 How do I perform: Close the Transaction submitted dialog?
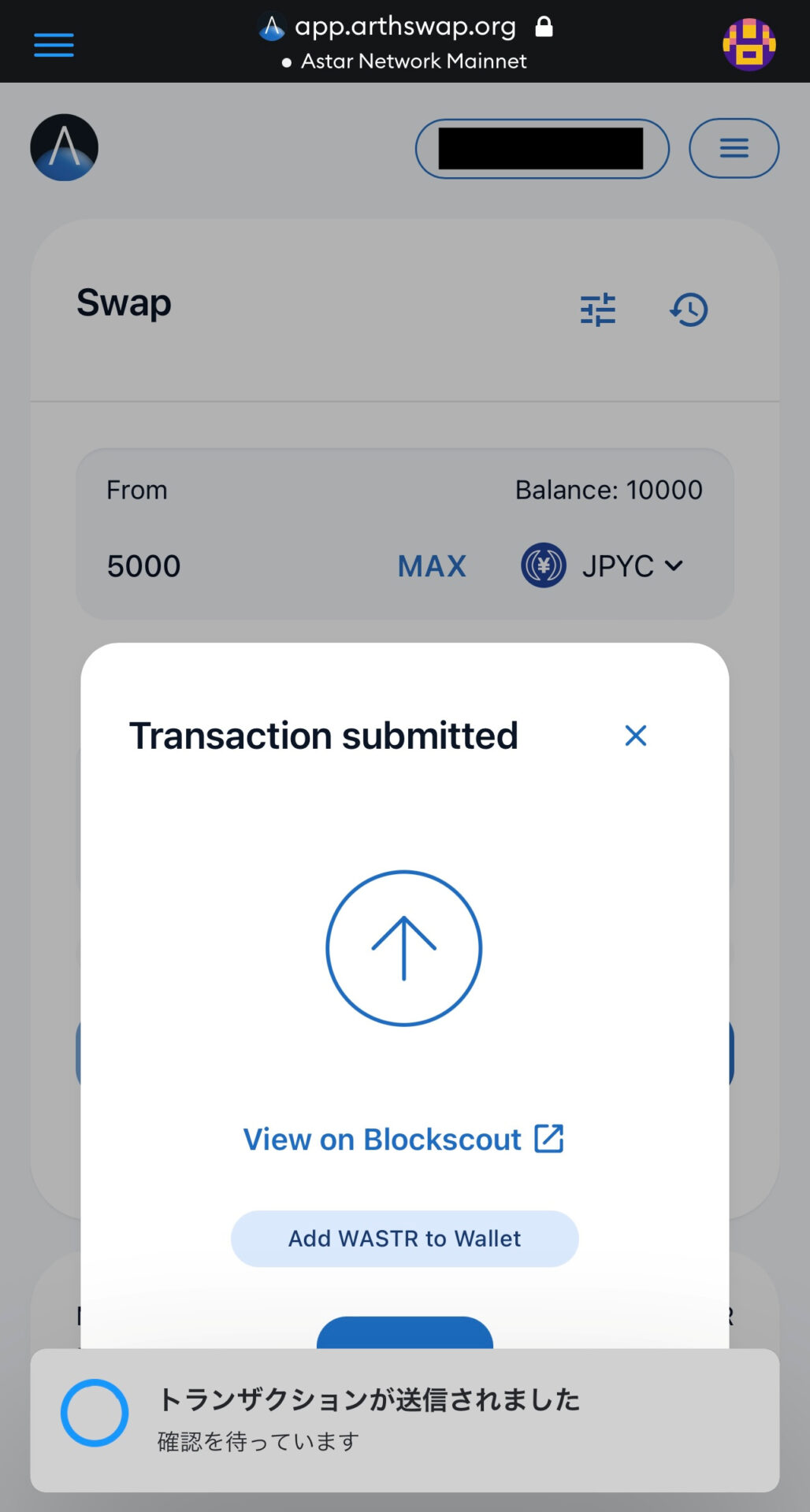[x=635, y=736]
